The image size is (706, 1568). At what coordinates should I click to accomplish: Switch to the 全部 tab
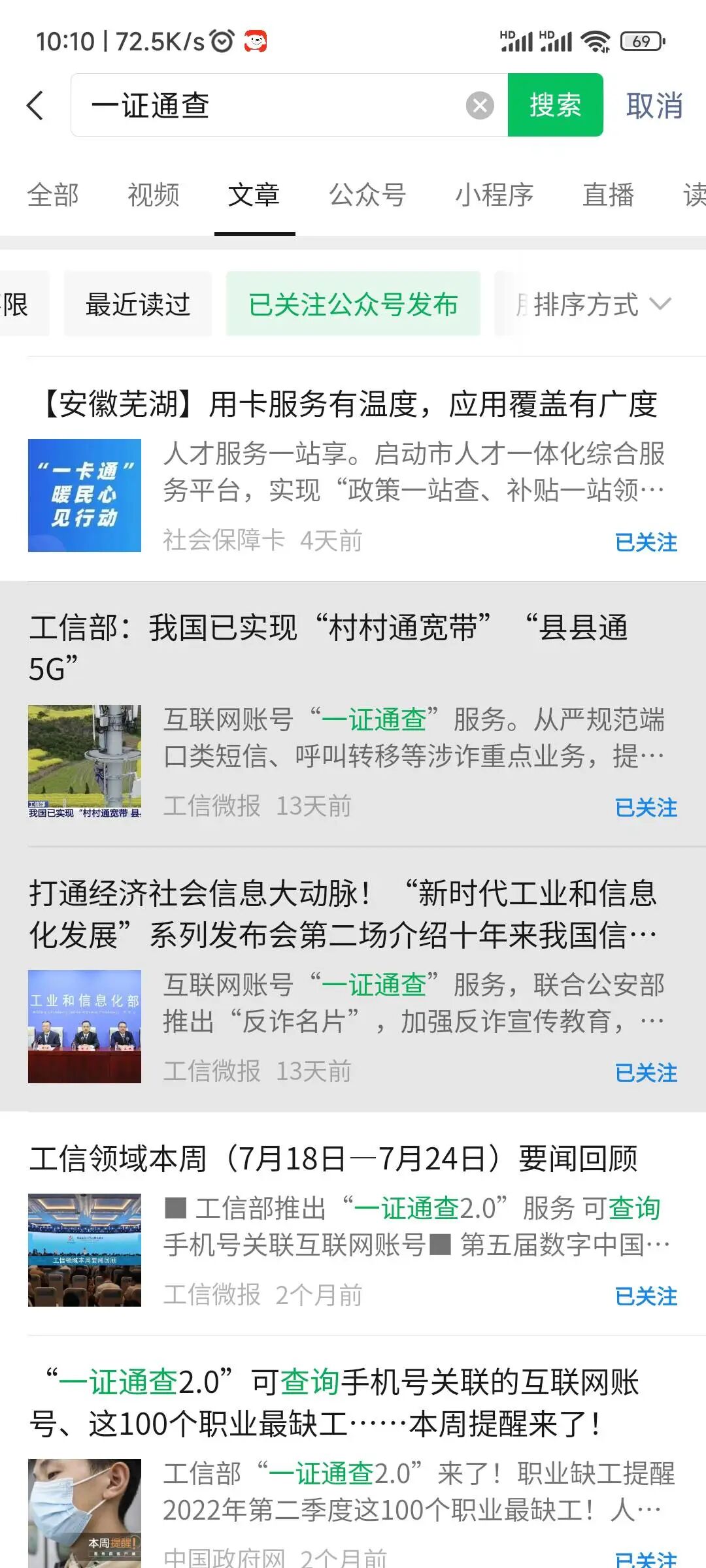coord(53,195)
